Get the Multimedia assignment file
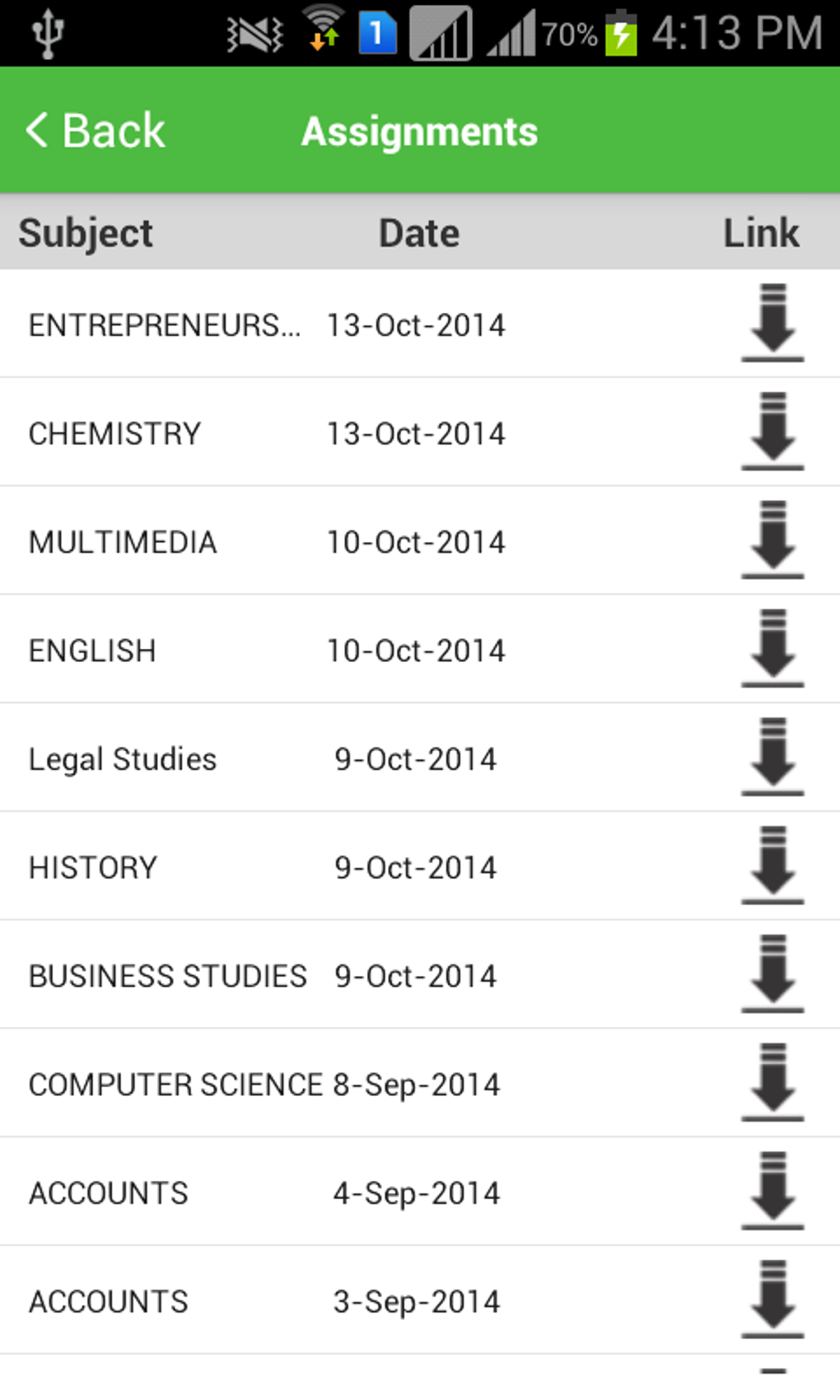The width and height of the screenshot is (840, 1400). [x=772, y=541]
